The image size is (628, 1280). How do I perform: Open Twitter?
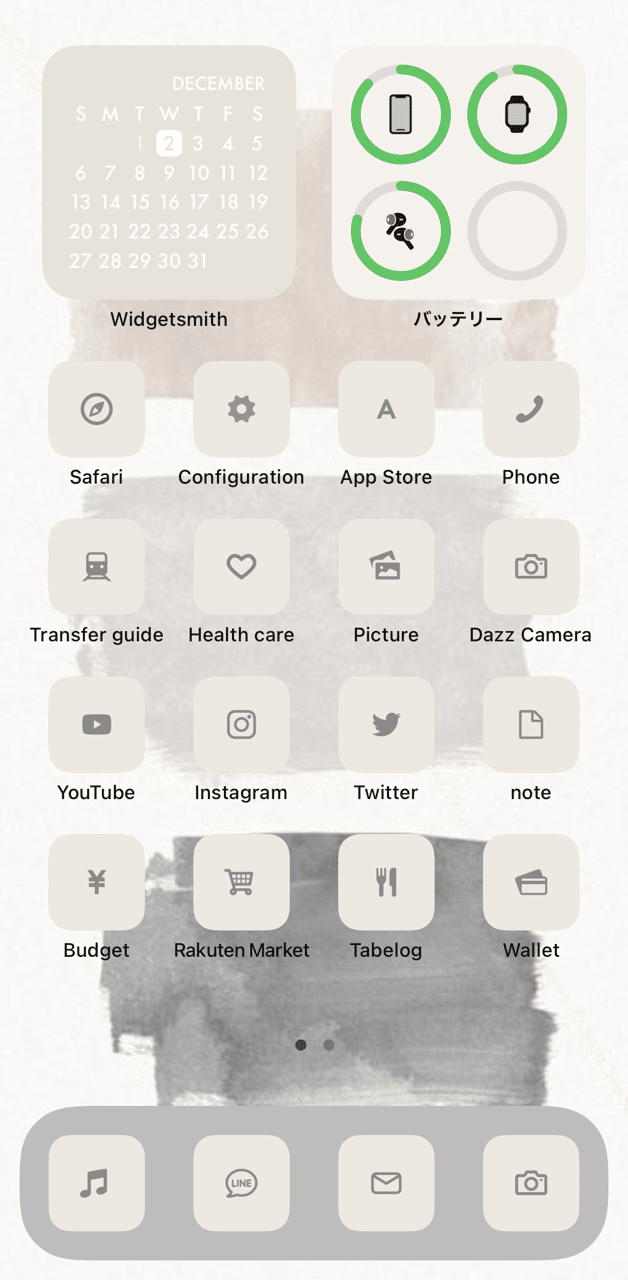[x=386, y=725]
